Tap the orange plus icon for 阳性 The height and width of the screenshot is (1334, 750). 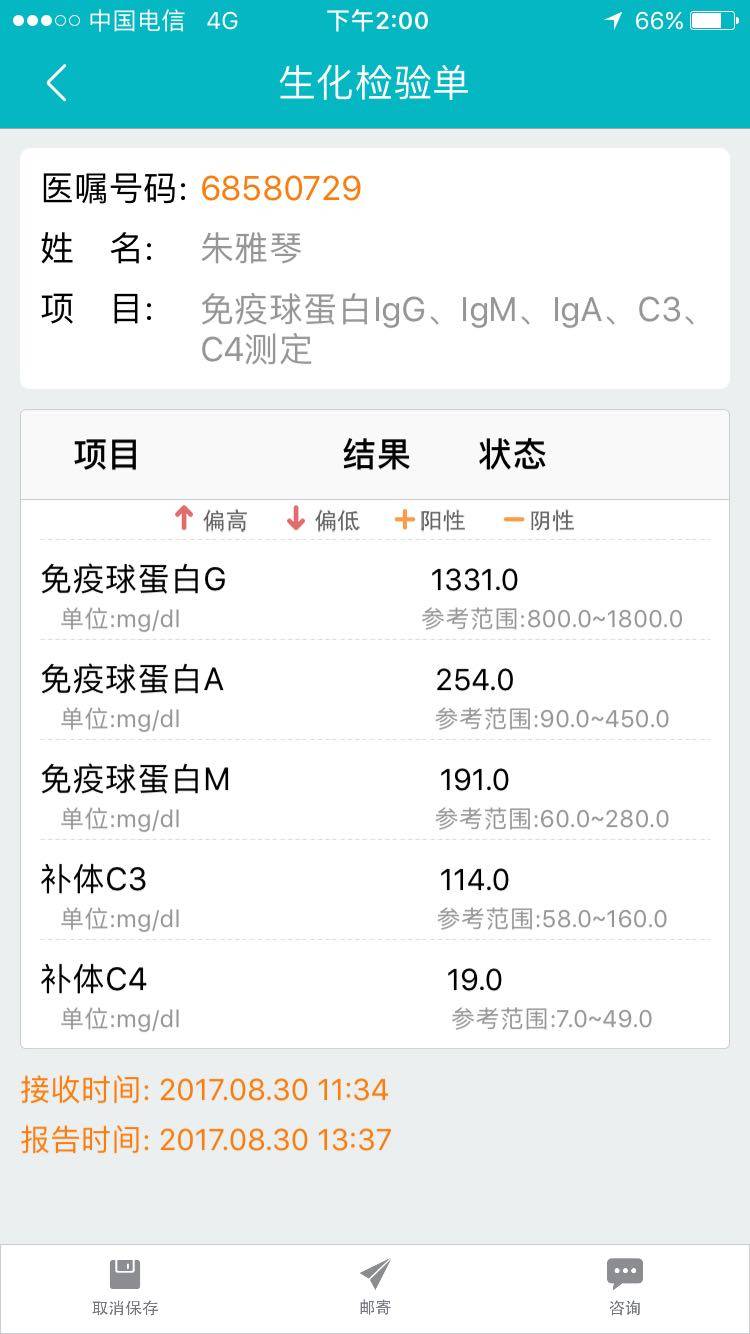point(406,518)
